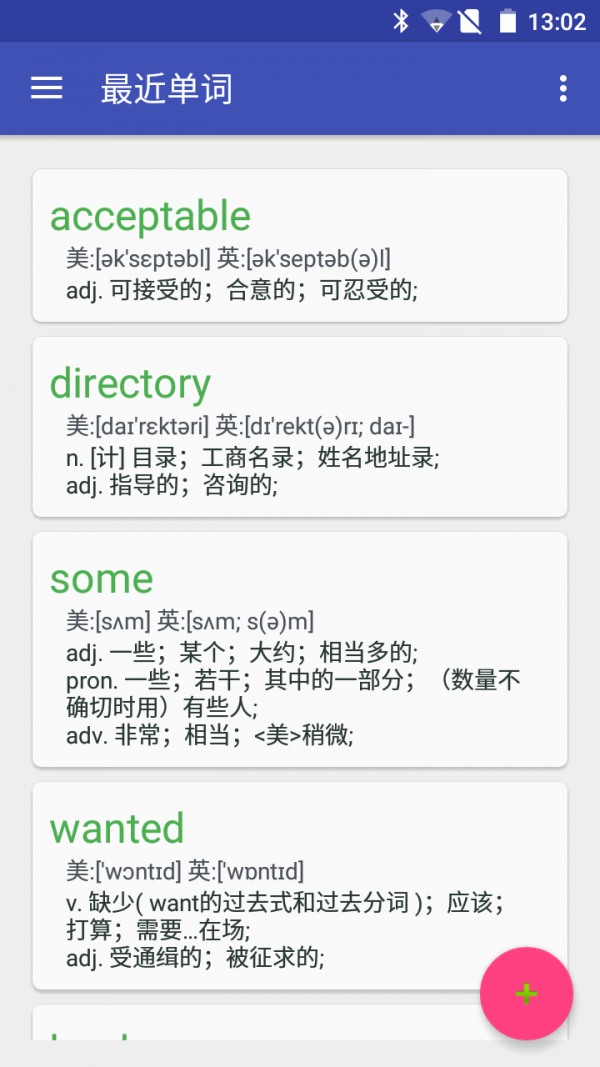Tap the wanted word card
The height and width of the screenshot is (1067, 600).
pyautogui.click(x=300, y=885)
